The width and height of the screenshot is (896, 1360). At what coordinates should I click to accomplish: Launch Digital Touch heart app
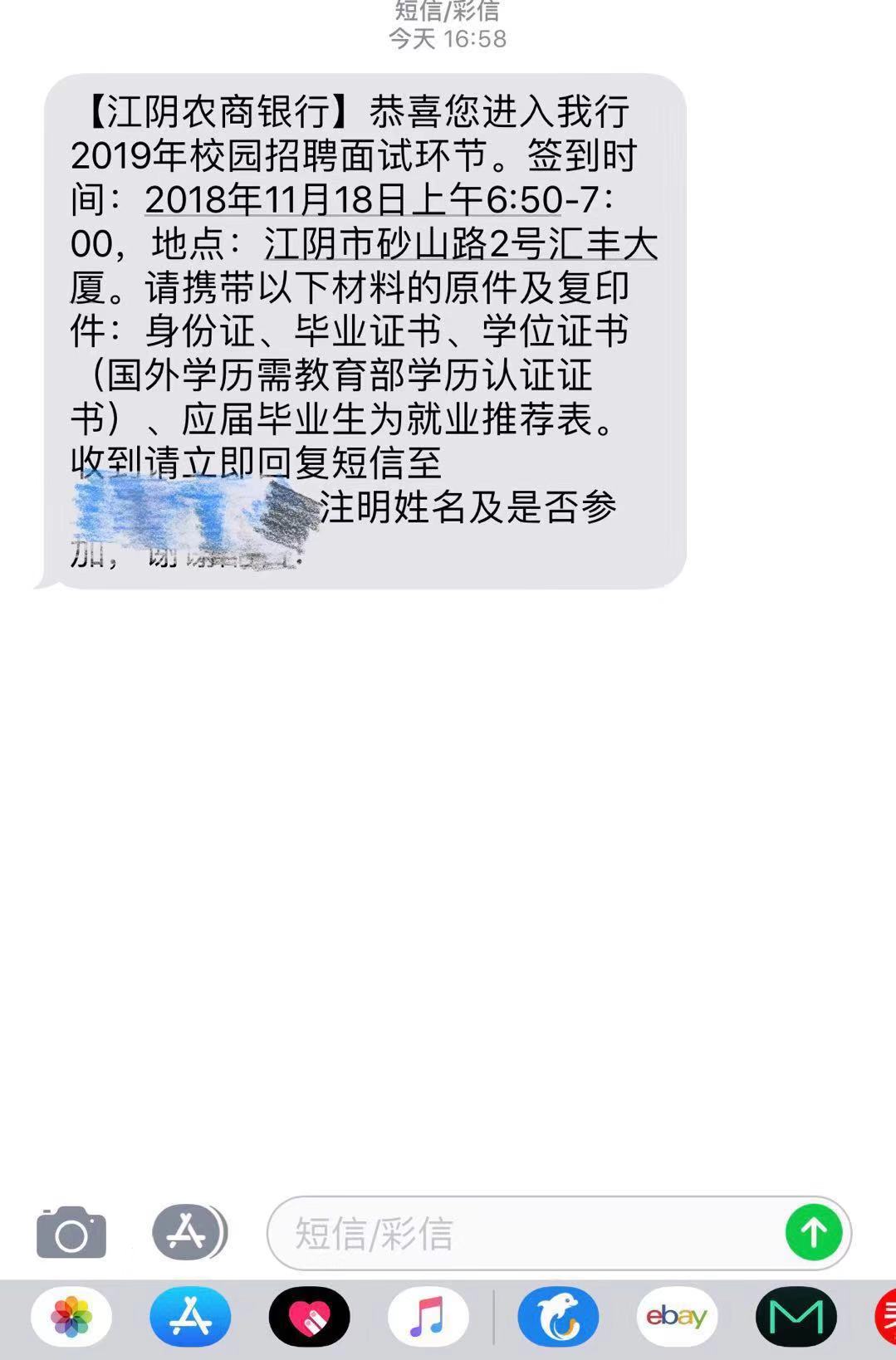[x=309, y=1317]
